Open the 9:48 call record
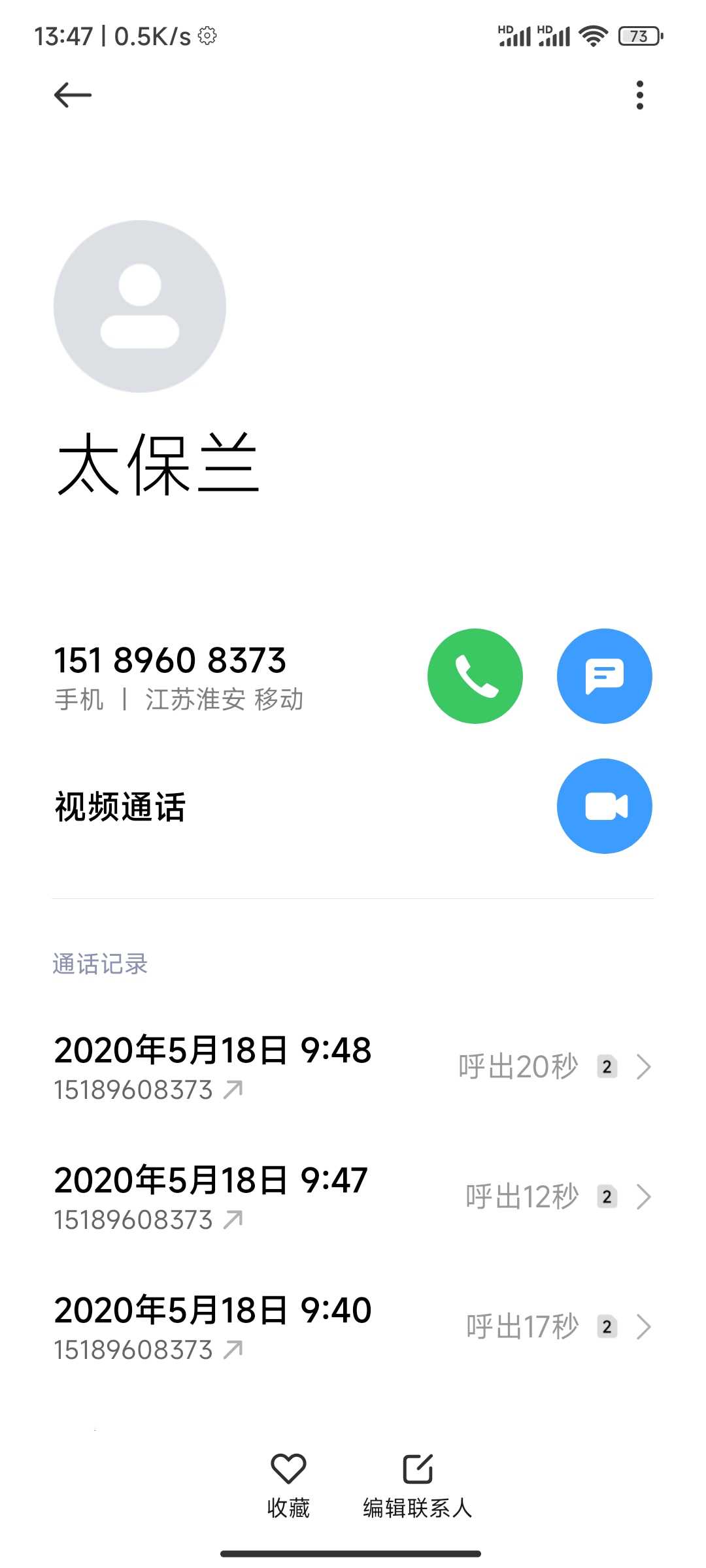 click(353, 1067)
